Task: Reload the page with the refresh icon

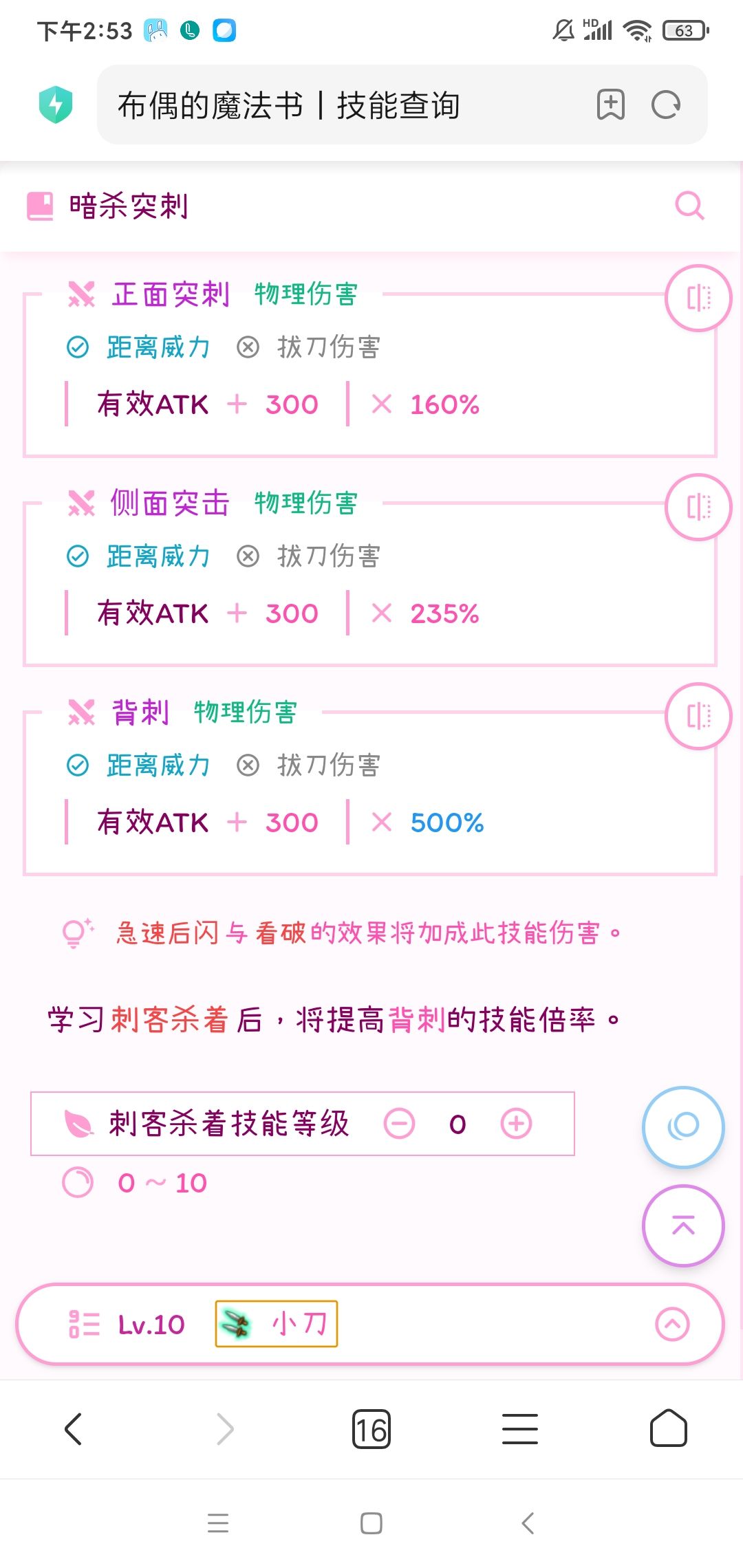Action: (666, 105)
